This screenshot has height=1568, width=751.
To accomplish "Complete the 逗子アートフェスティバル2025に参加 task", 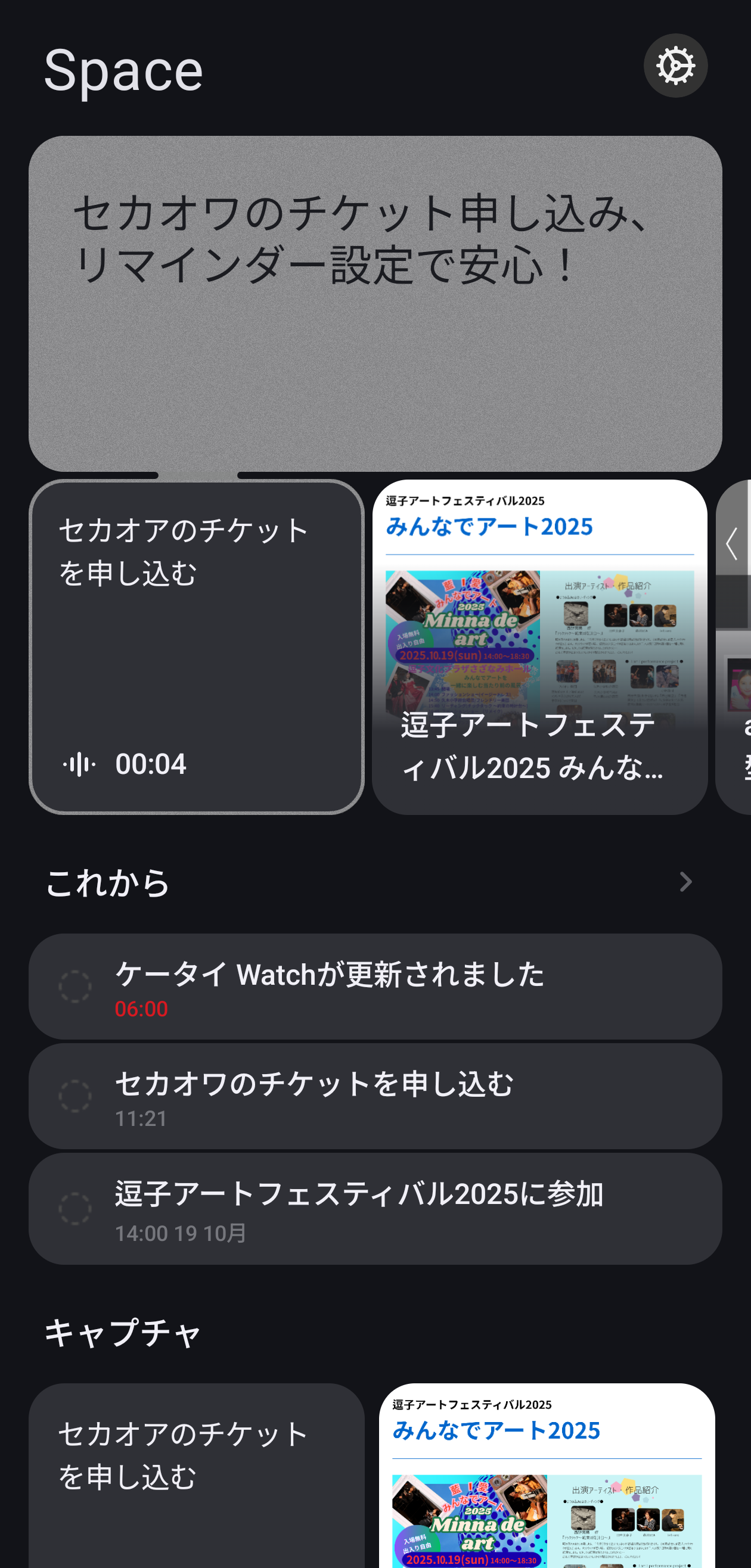I will click(x=76, y=1208).
